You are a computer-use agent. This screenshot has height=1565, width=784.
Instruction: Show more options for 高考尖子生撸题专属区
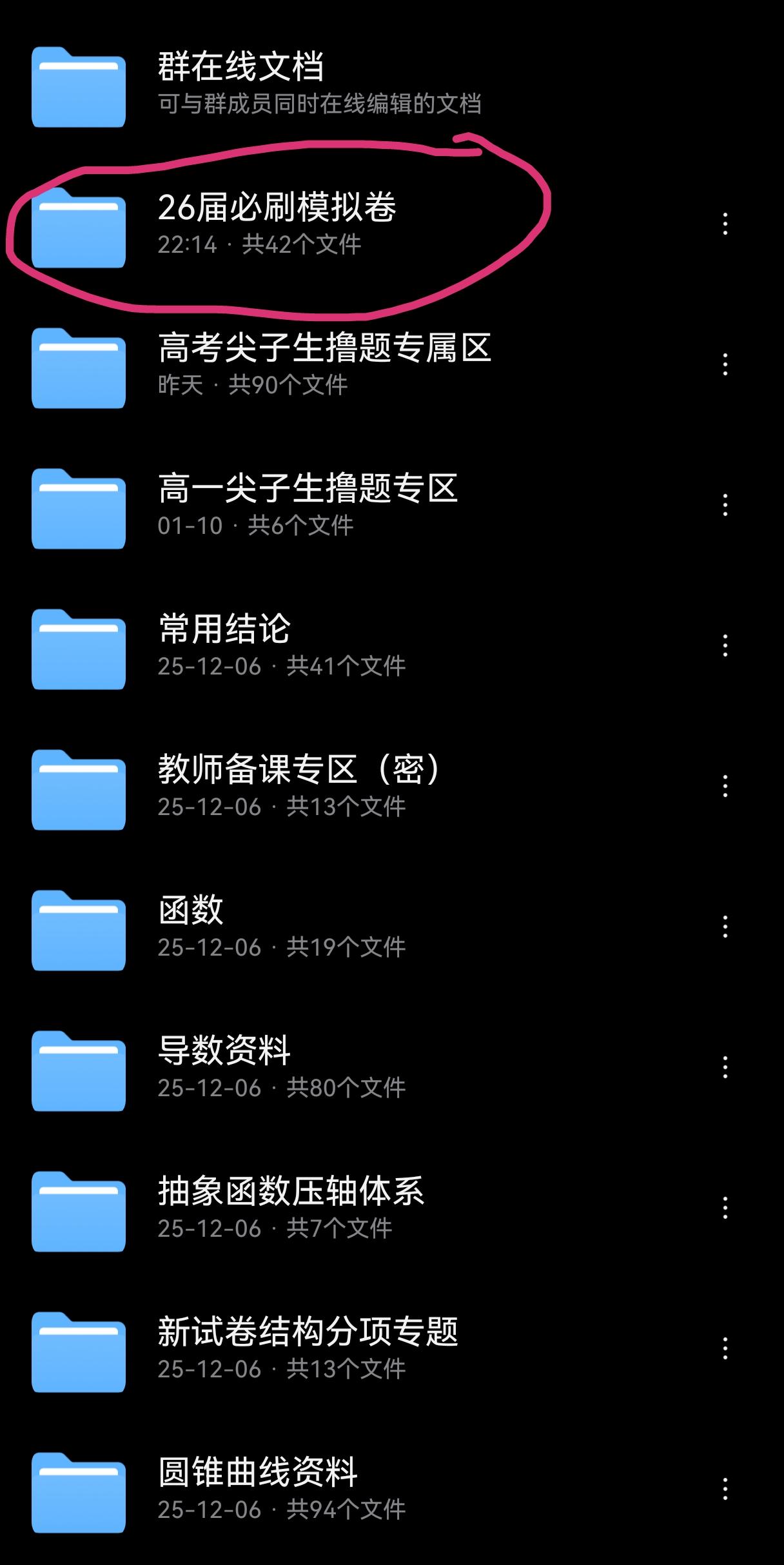(725, 364)
